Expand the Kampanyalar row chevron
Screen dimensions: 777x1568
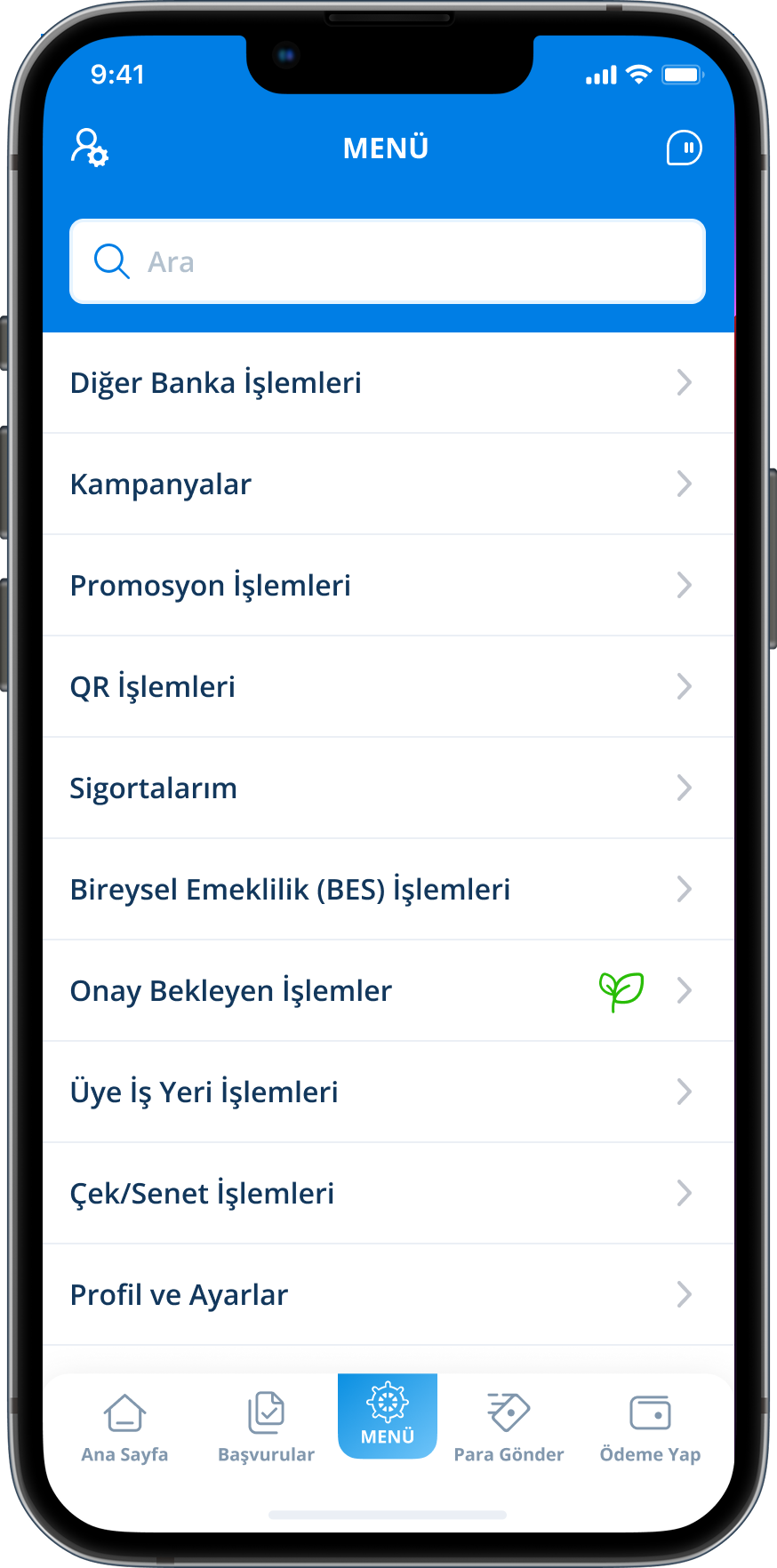684,484
